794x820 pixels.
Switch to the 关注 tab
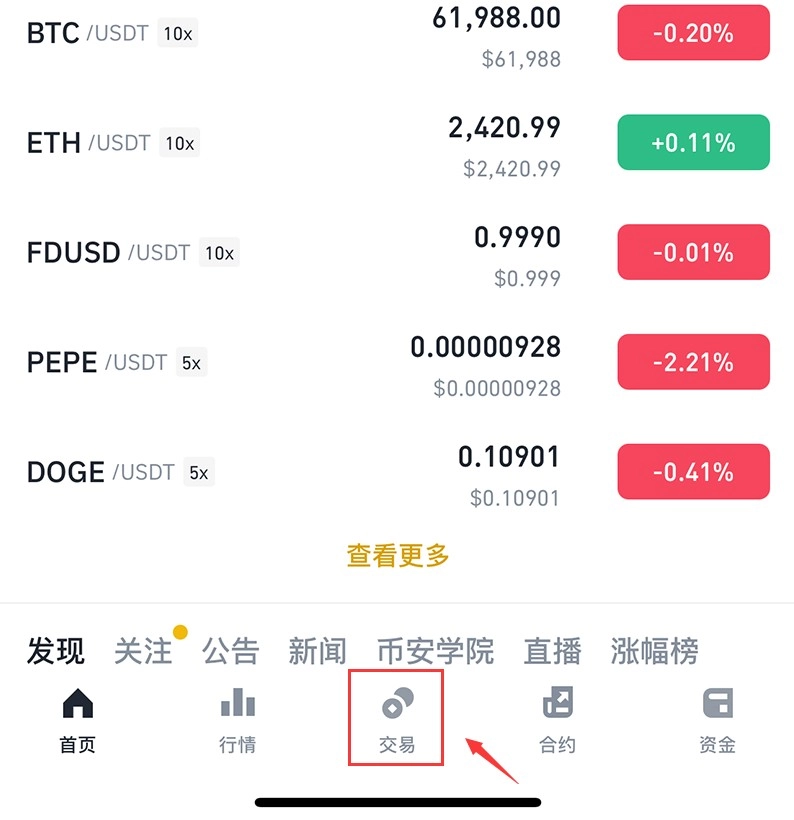point(143,652)
